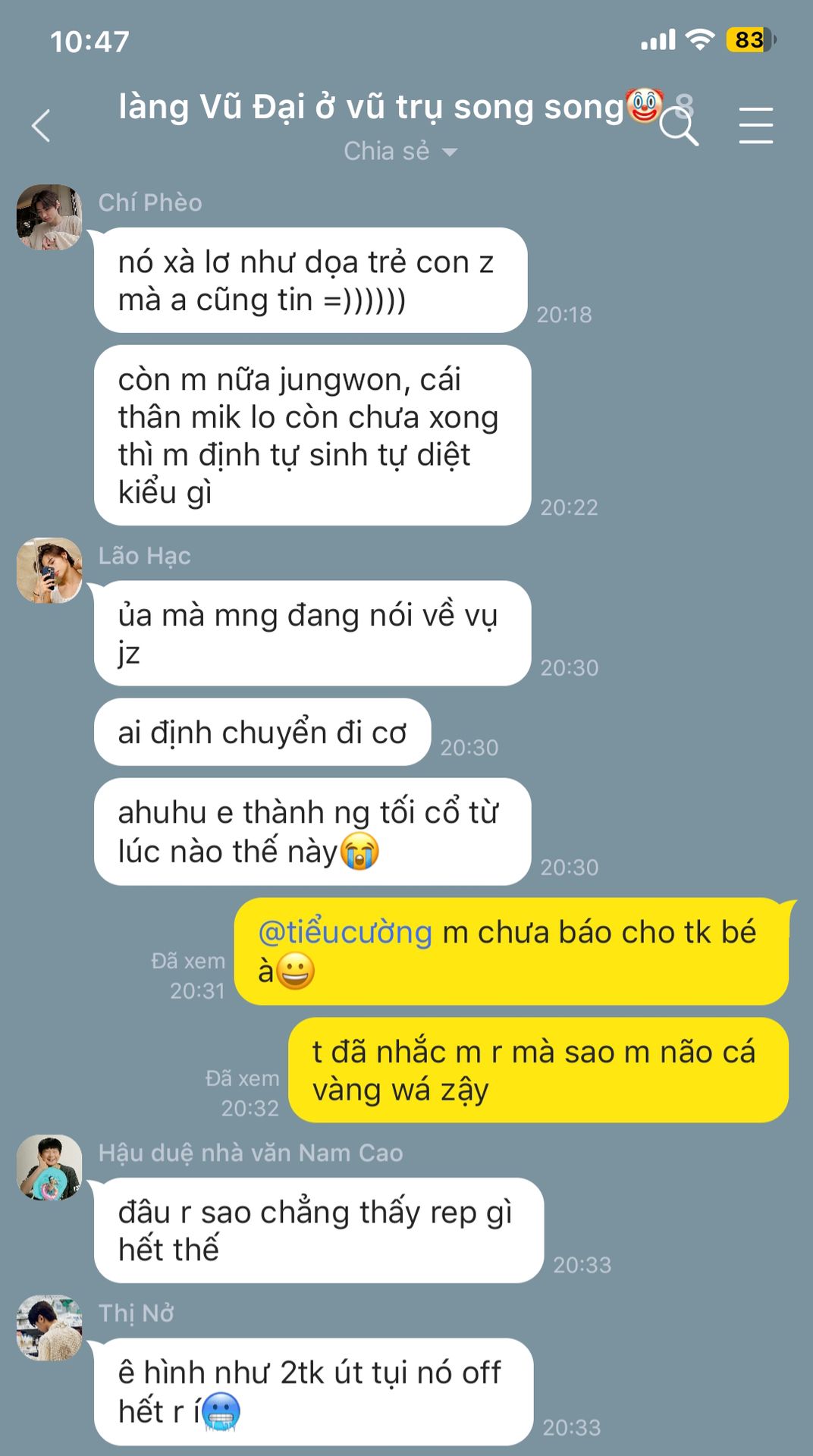The height and width of the screenshot is (1456, 813).
Task: Tap Thị Nở's profile photo
Action: [x=49, y=1328]
